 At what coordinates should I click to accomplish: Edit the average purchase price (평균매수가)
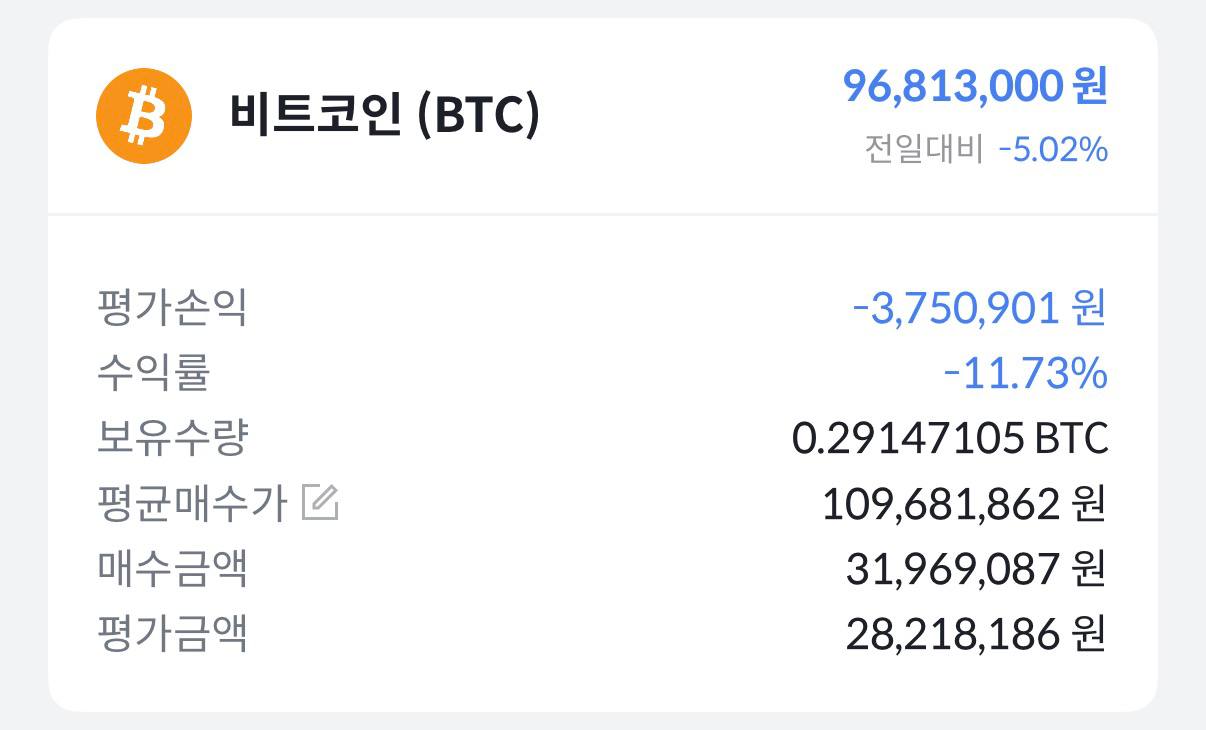[x=320, y=503]
